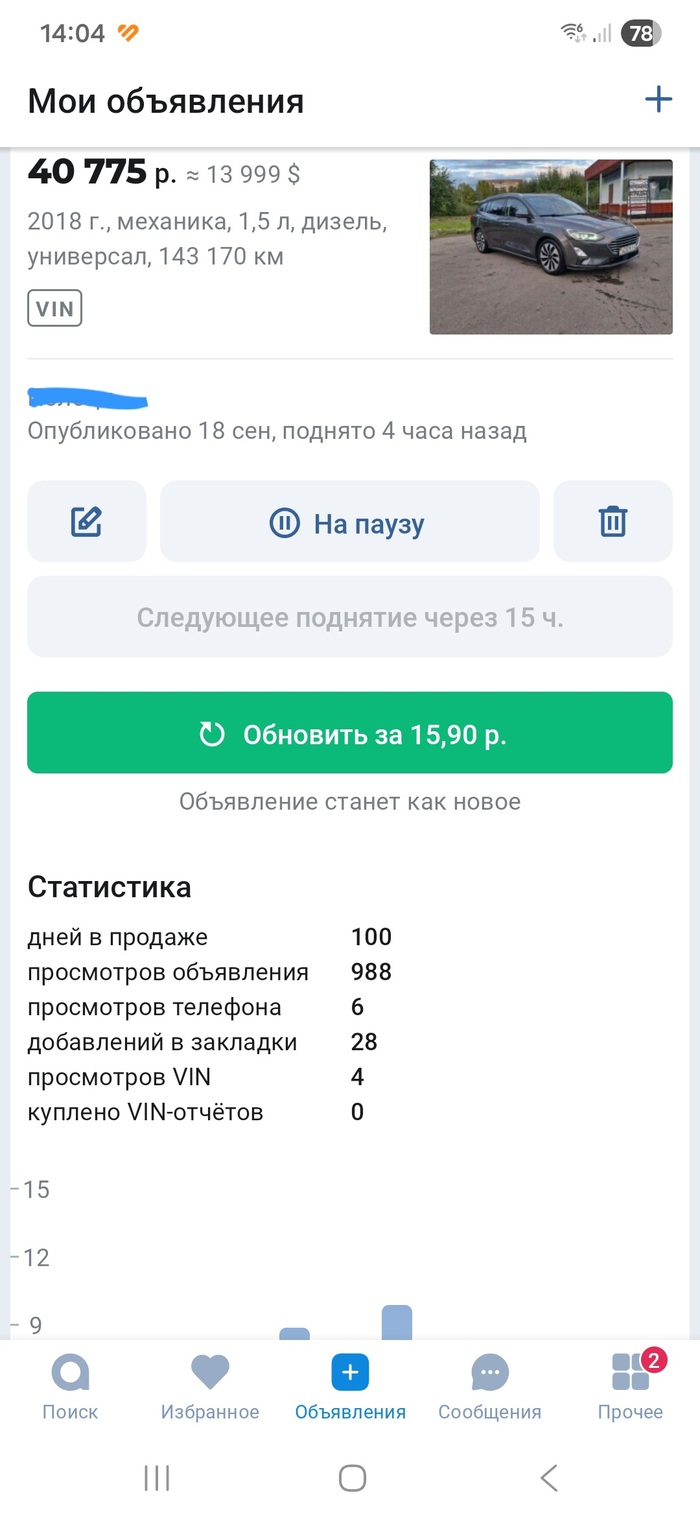
Task: Delete the listing with the trash icon
Action: click(x=612, y=521)
